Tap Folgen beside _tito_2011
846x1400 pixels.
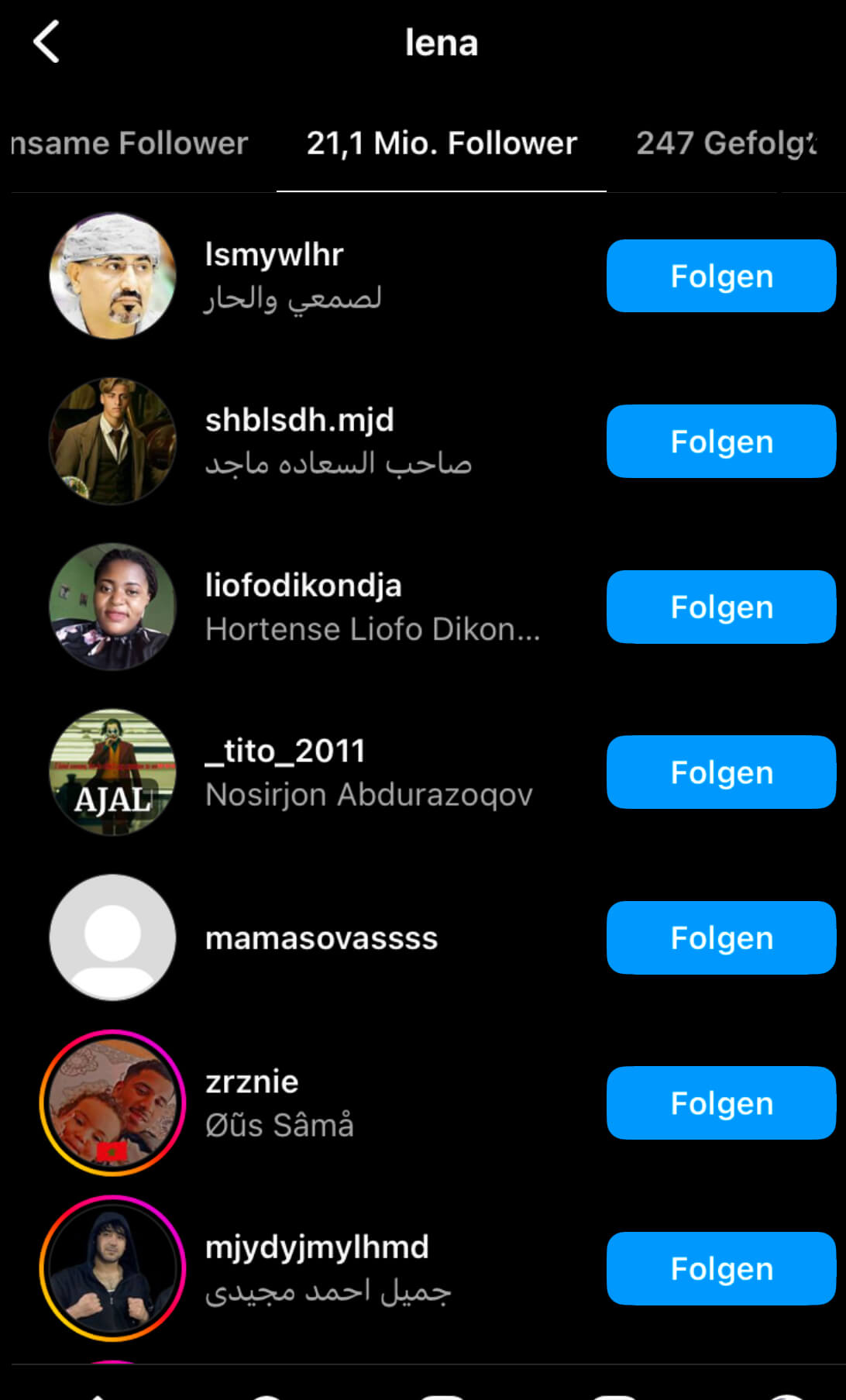coord(721,772)
